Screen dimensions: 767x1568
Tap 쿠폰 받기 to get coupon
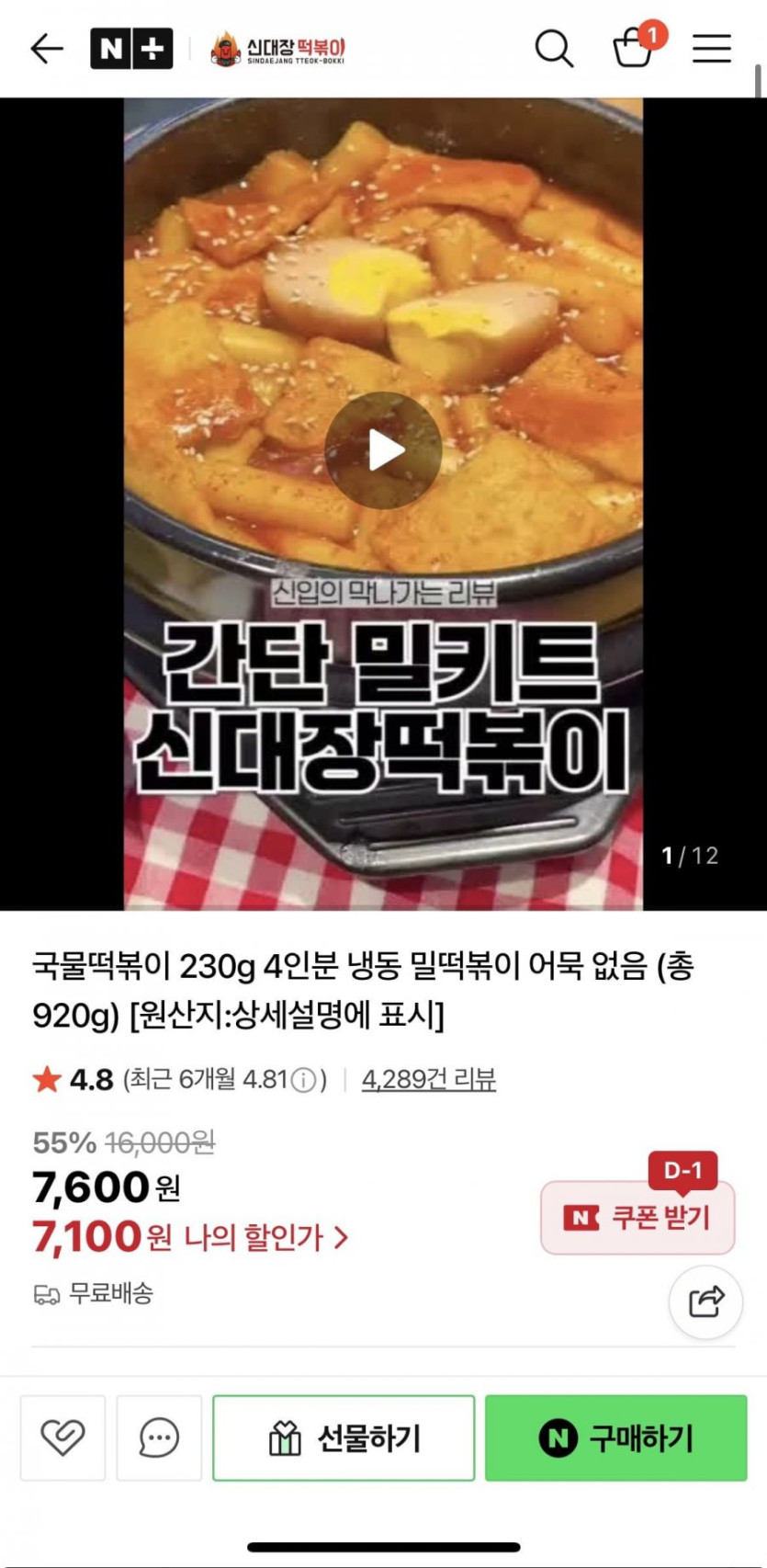click(637, 1218)
